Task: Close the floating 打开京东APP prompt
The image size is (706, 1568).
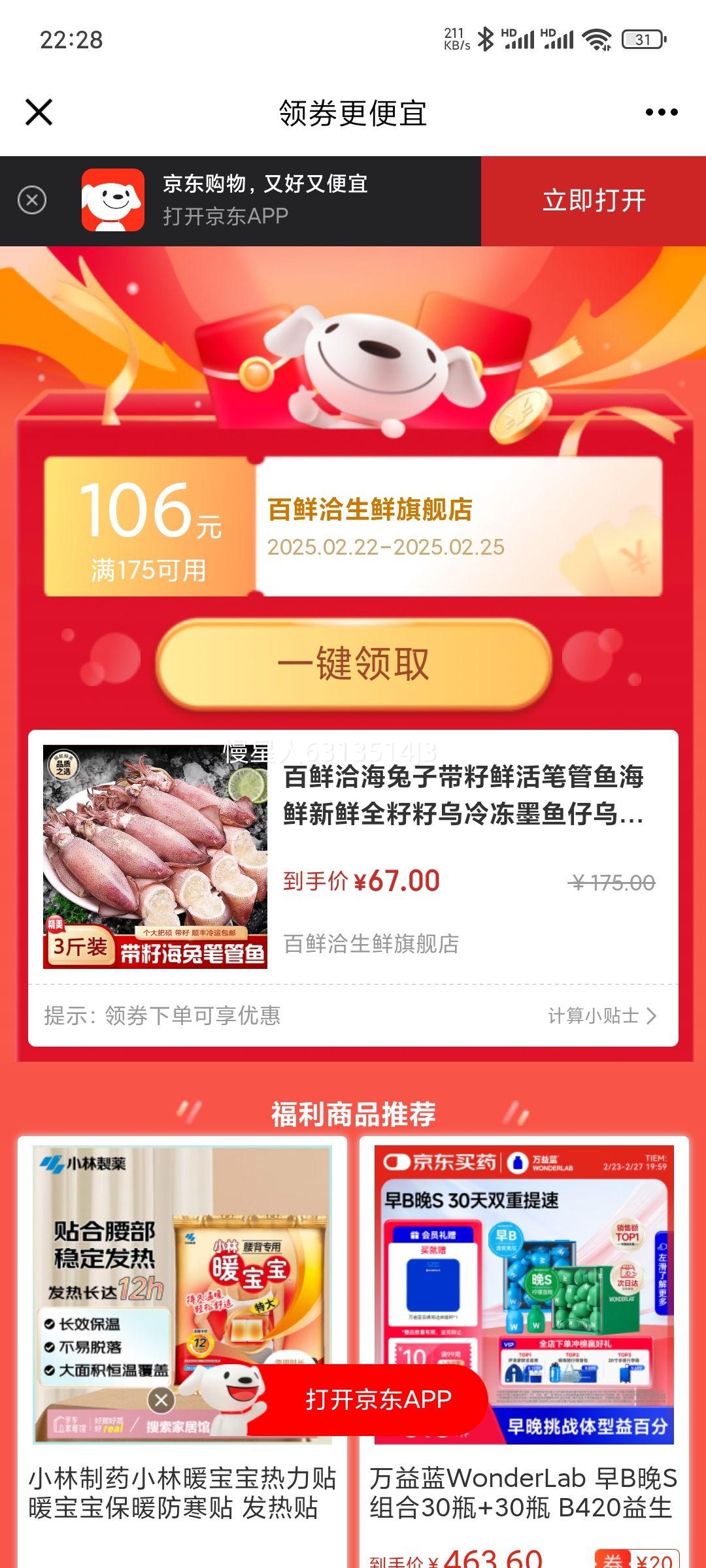Action: (161, 1399)
